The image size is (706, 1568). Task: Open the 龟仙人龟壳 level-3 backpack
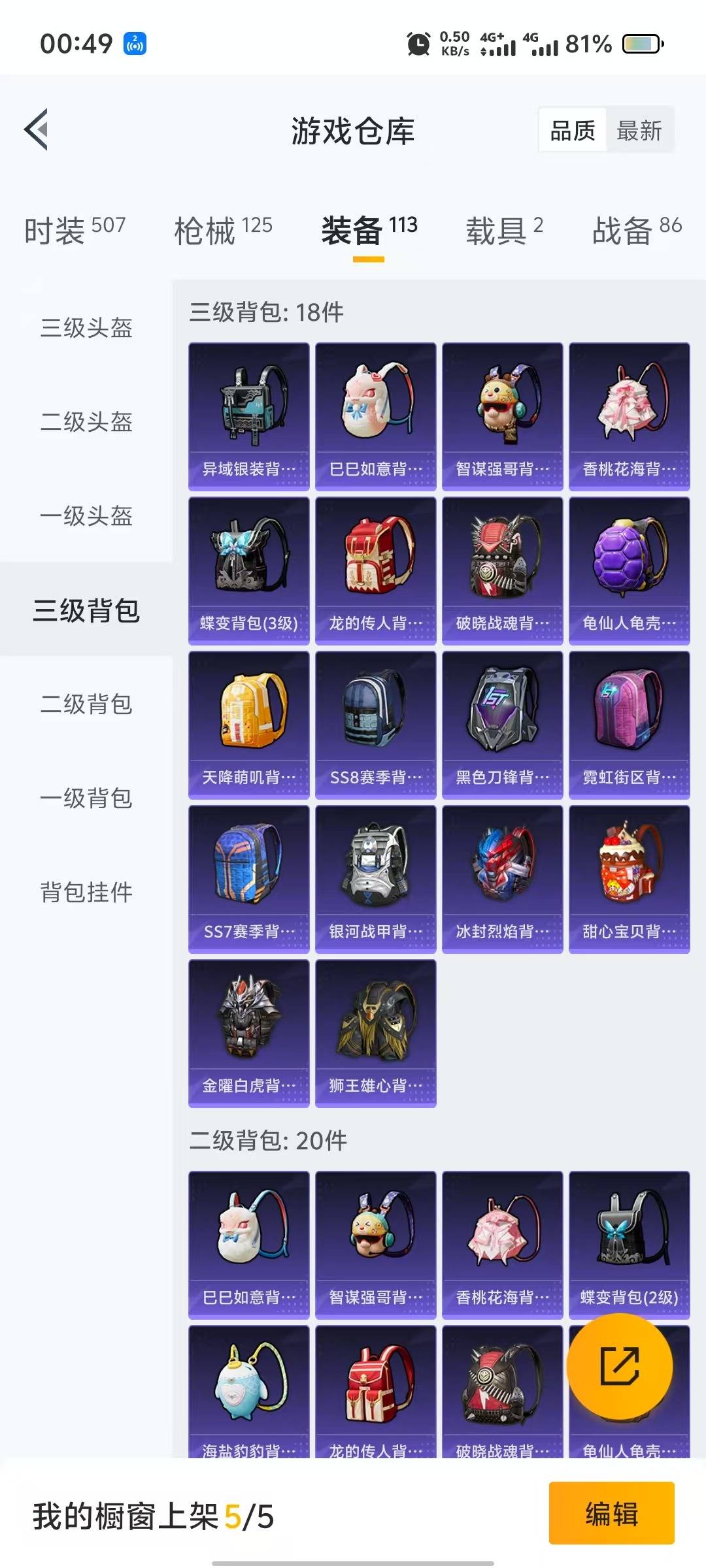coord(630,571)
